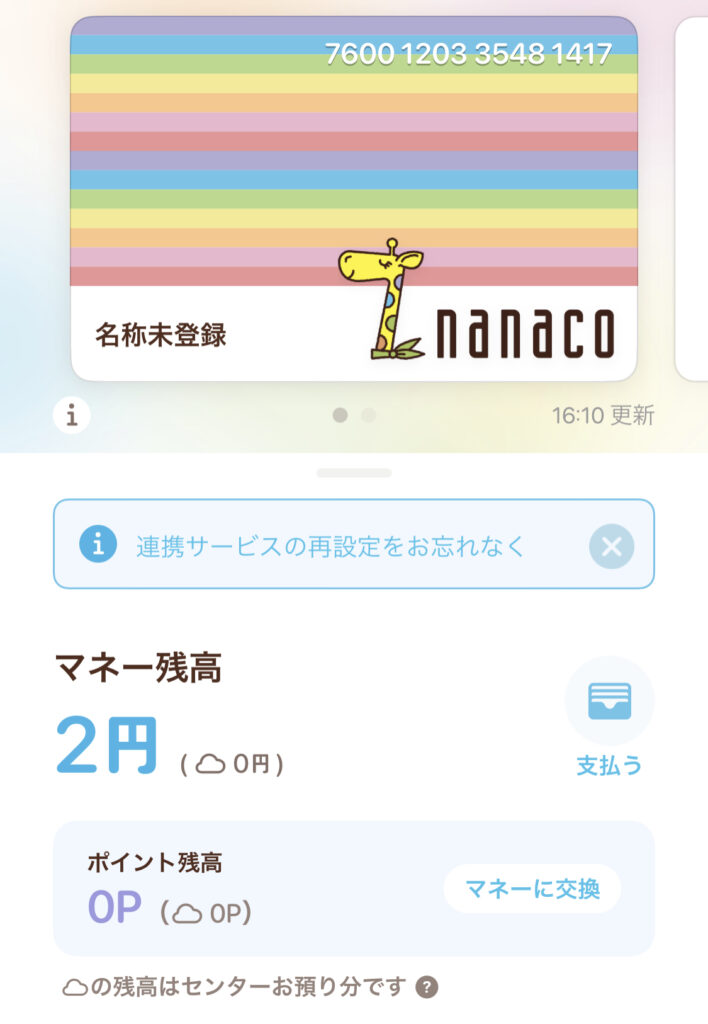Open the nanaco card details

pos(353,198)
